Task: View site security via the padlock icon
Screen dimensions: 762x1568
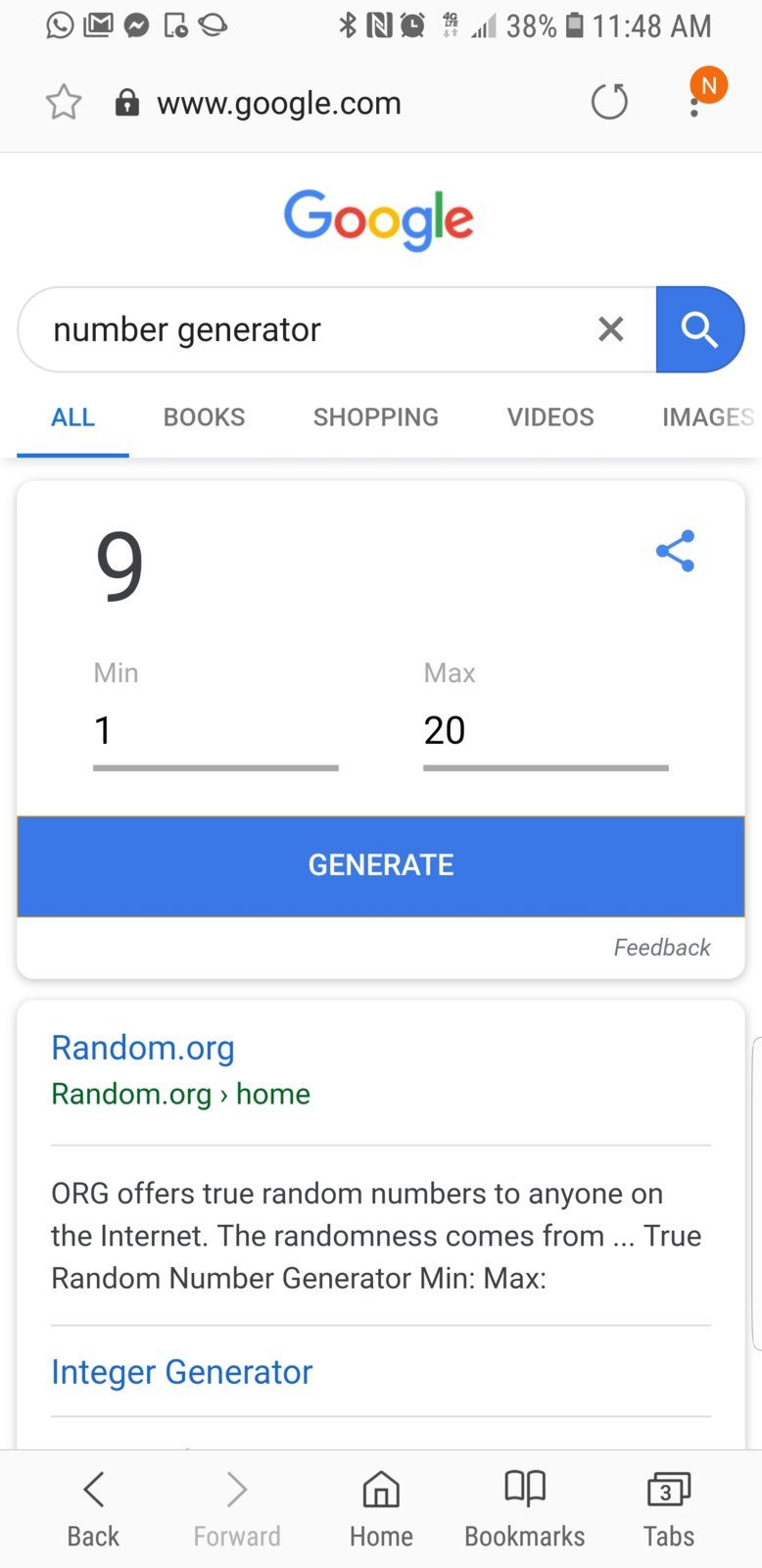Action: [127, 103]
